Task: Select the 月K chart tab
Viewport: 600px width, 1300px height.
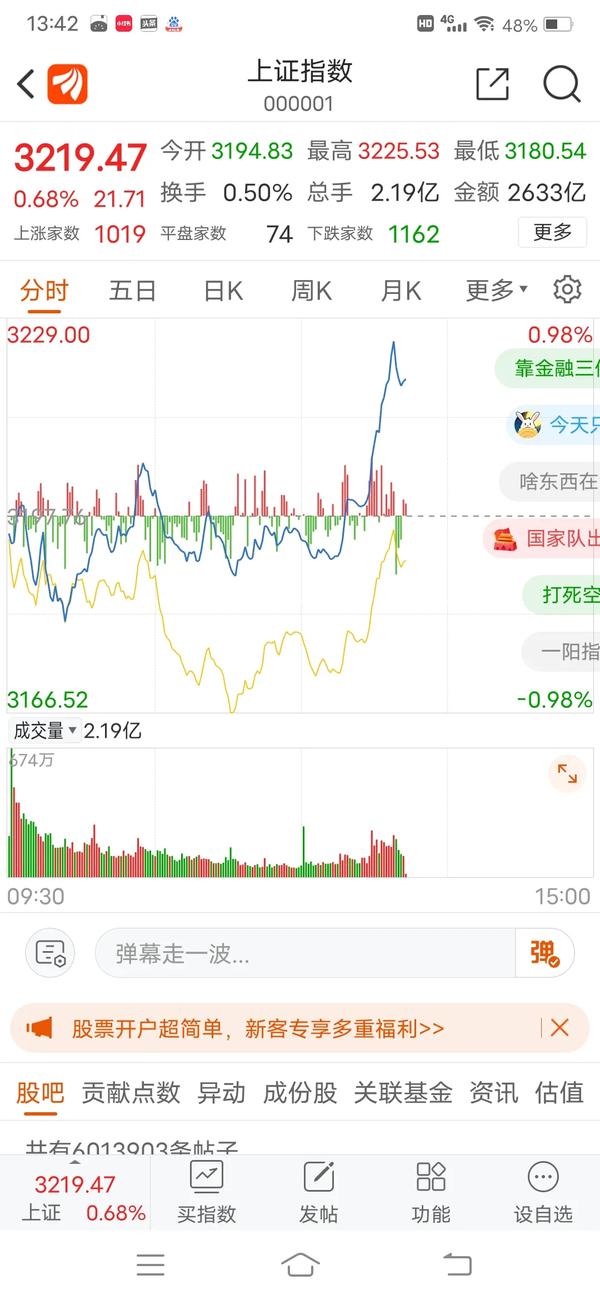Action: click(x=400, y=291)
